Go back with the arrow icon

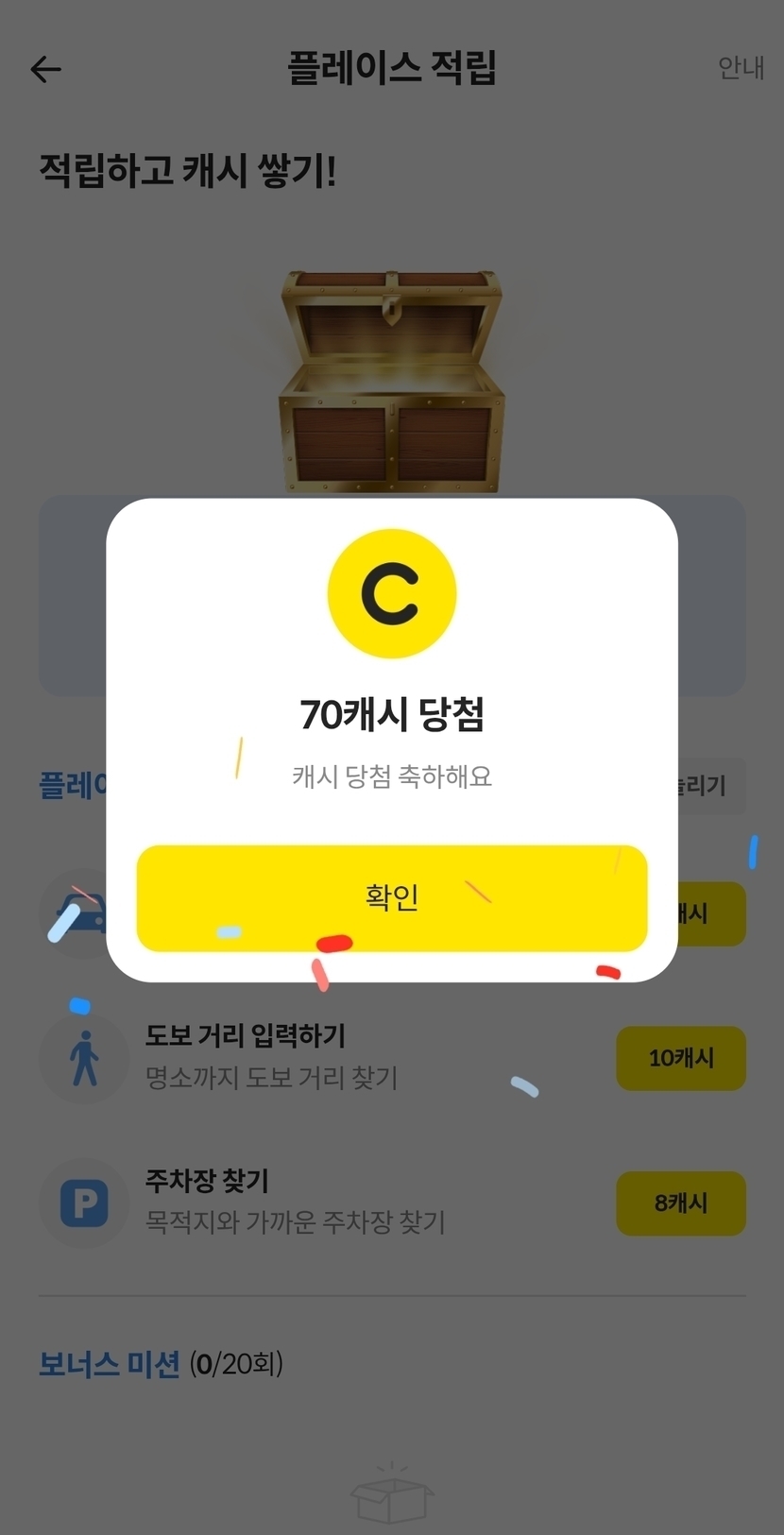pyautogui.click(x=45, y=69)
